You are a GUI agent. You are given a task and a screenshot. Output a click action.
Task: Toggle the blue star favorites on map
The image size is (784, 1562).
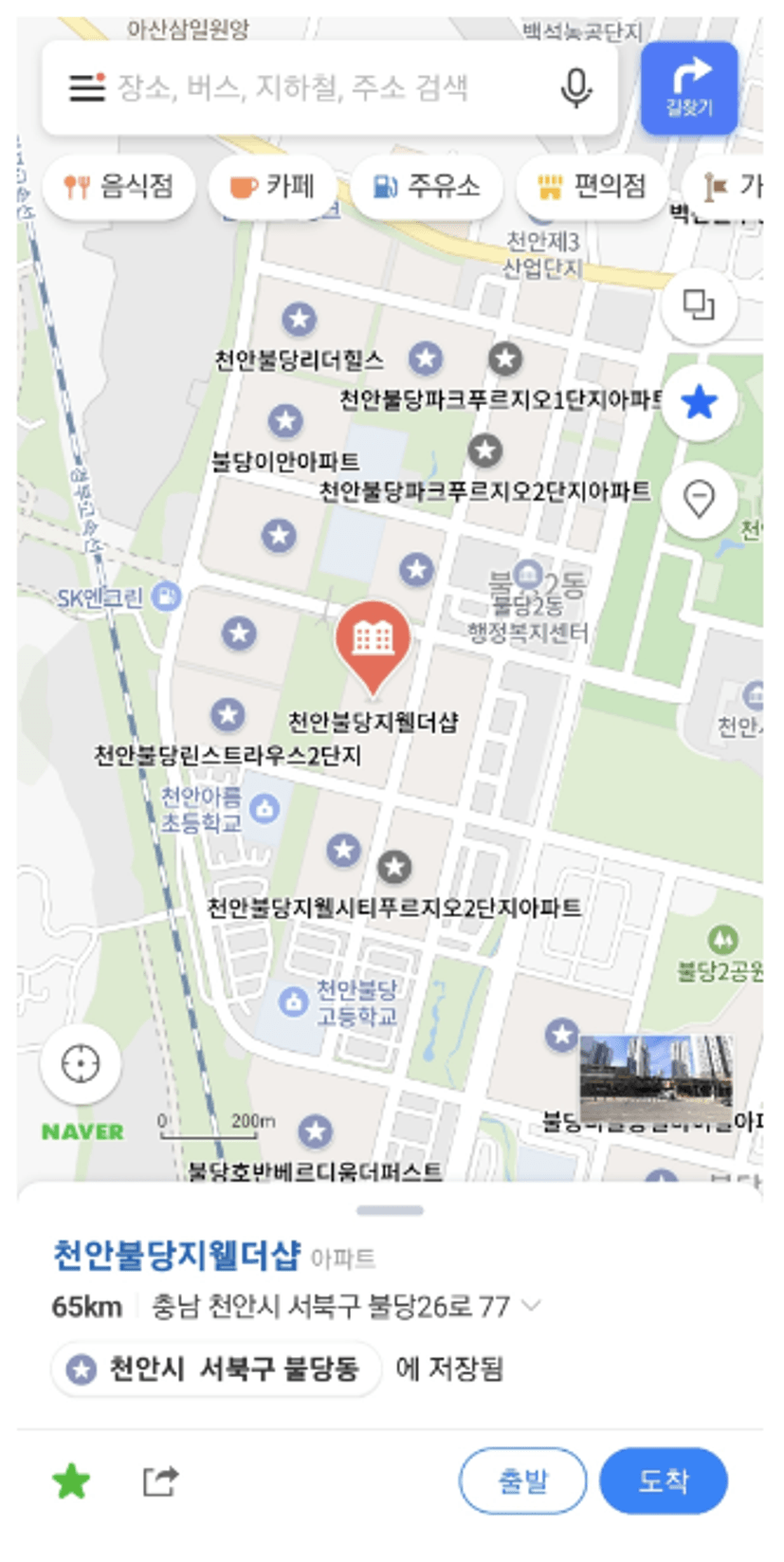pyautogui.click(x=699, y=402)
